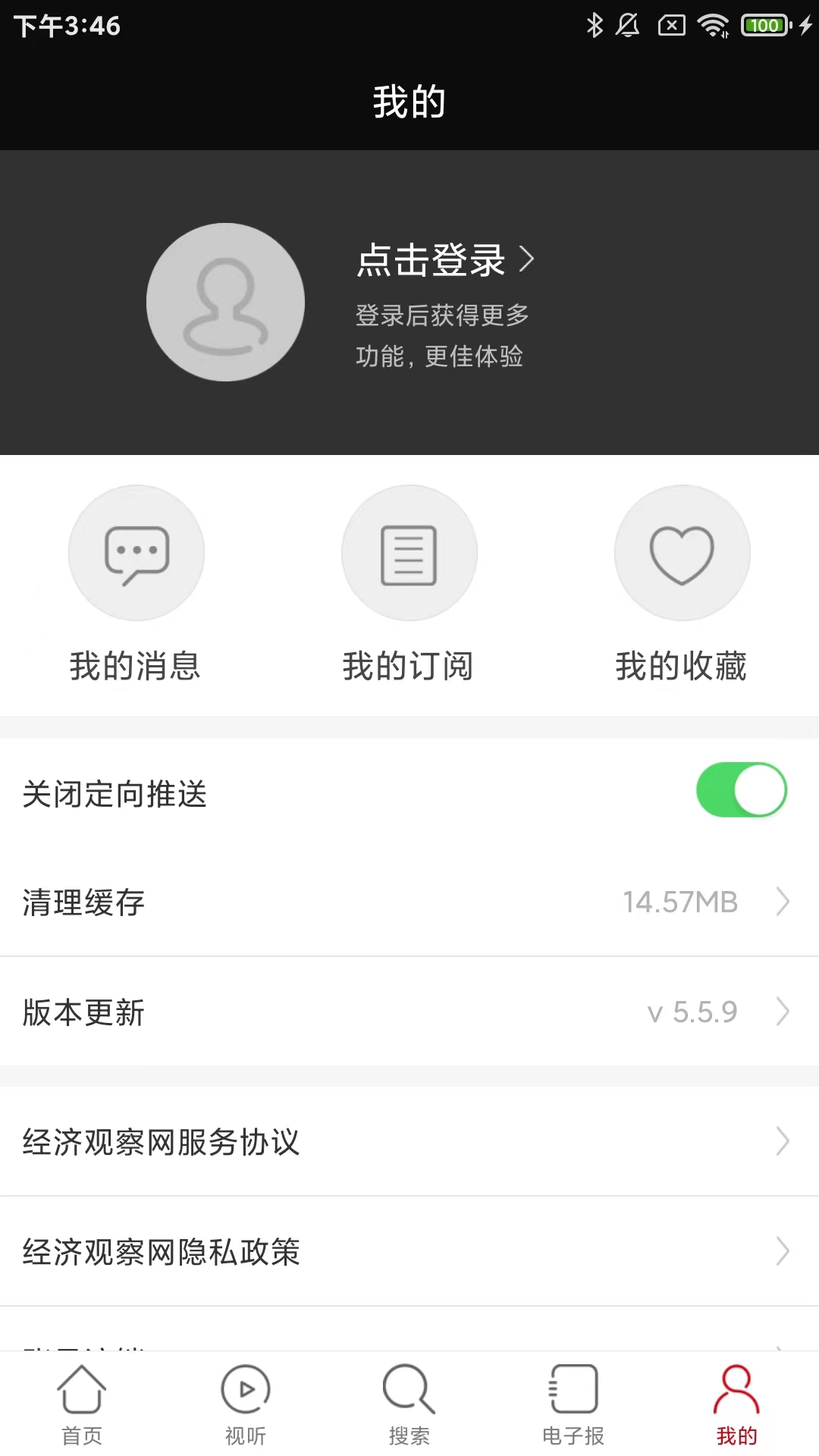Switch off directed push notification toggle

pos(742,789)
